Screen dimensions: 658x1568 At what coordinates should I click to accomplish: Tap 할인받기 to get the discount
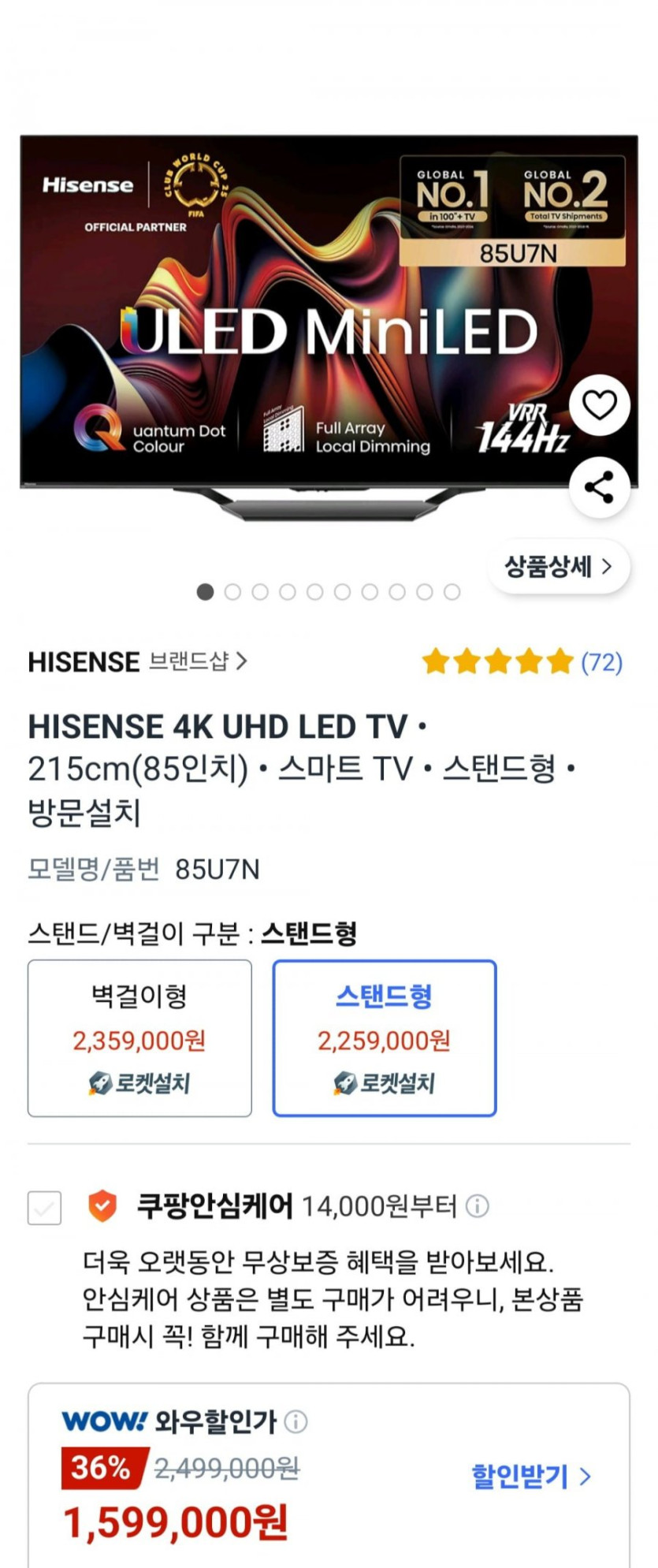pyautogui.click(x=530, y=1476)
